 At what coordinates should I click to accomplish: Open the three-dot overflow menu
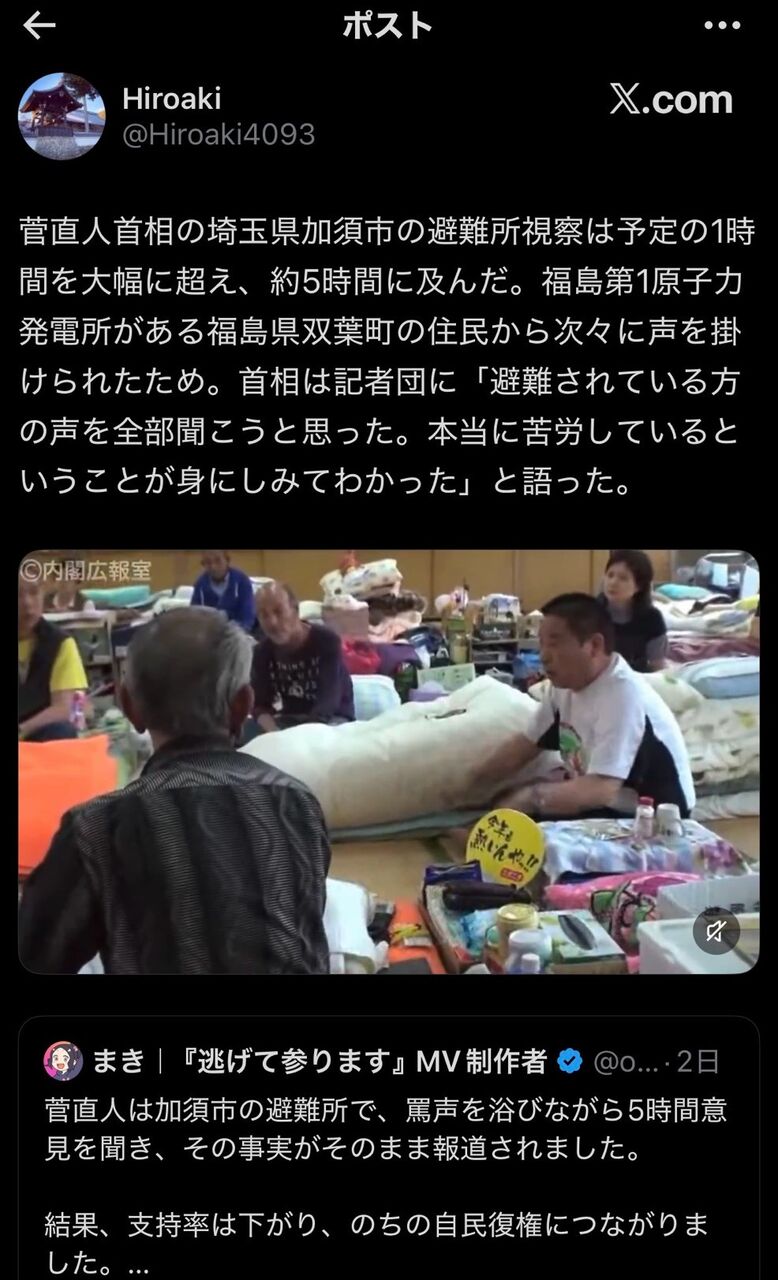(722, 26)
